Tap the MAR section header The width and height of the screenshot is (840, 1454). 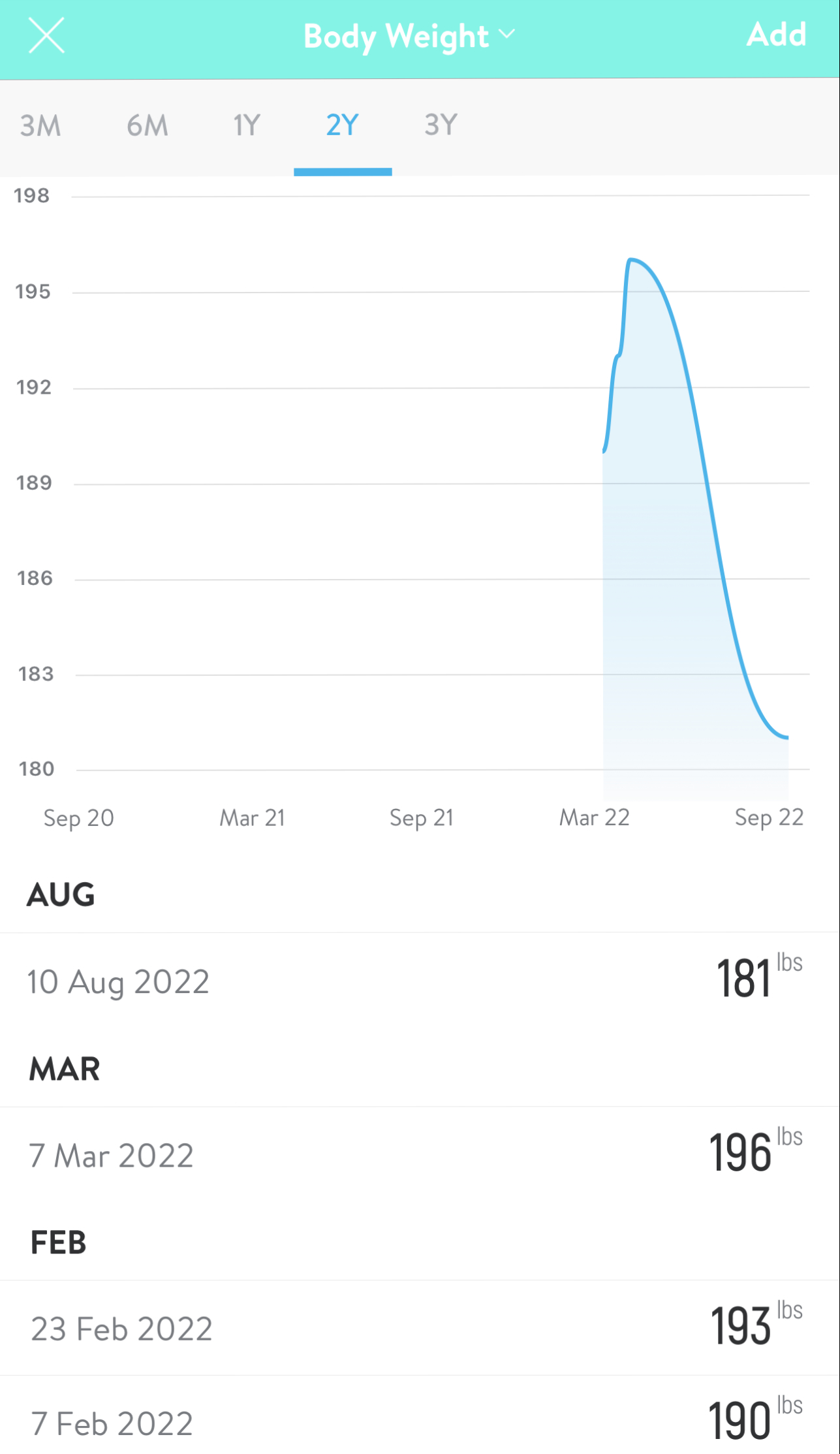[64, 1069]
